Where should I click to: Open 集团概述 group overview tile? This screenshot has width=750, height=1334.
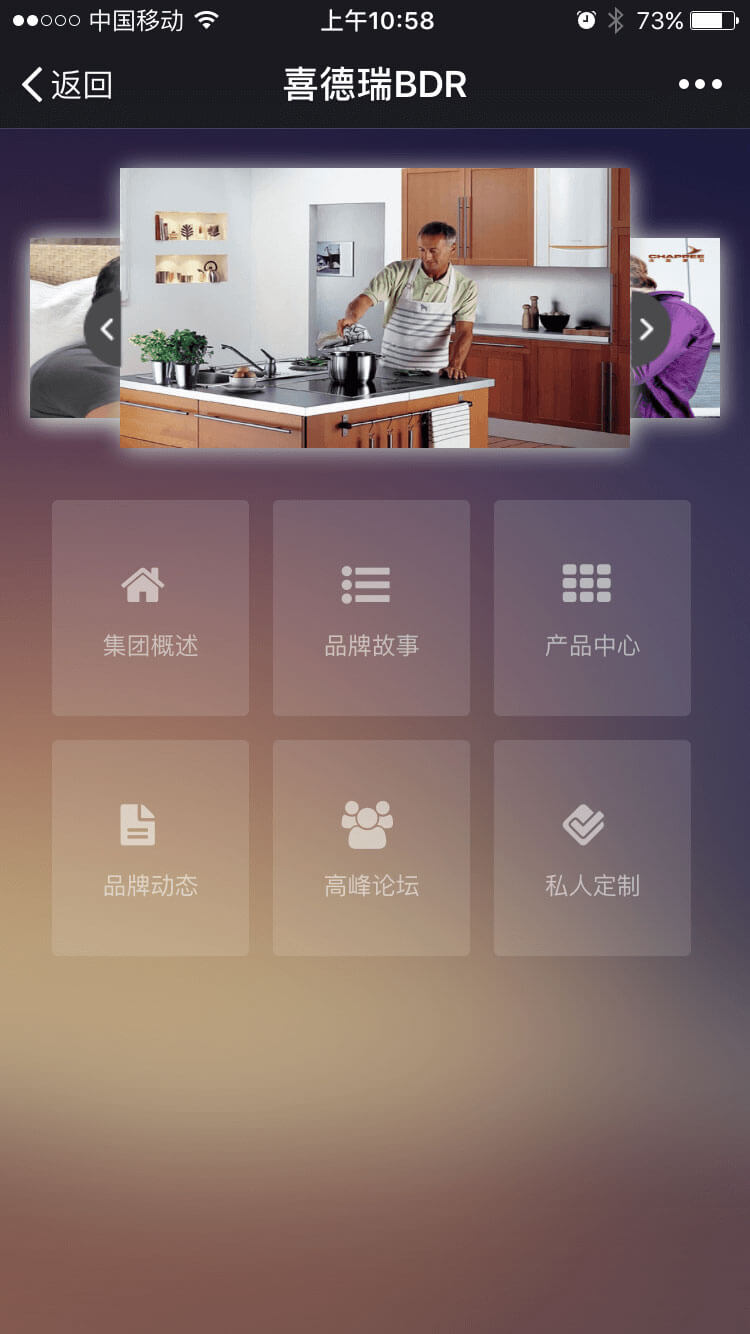[150, 608]
